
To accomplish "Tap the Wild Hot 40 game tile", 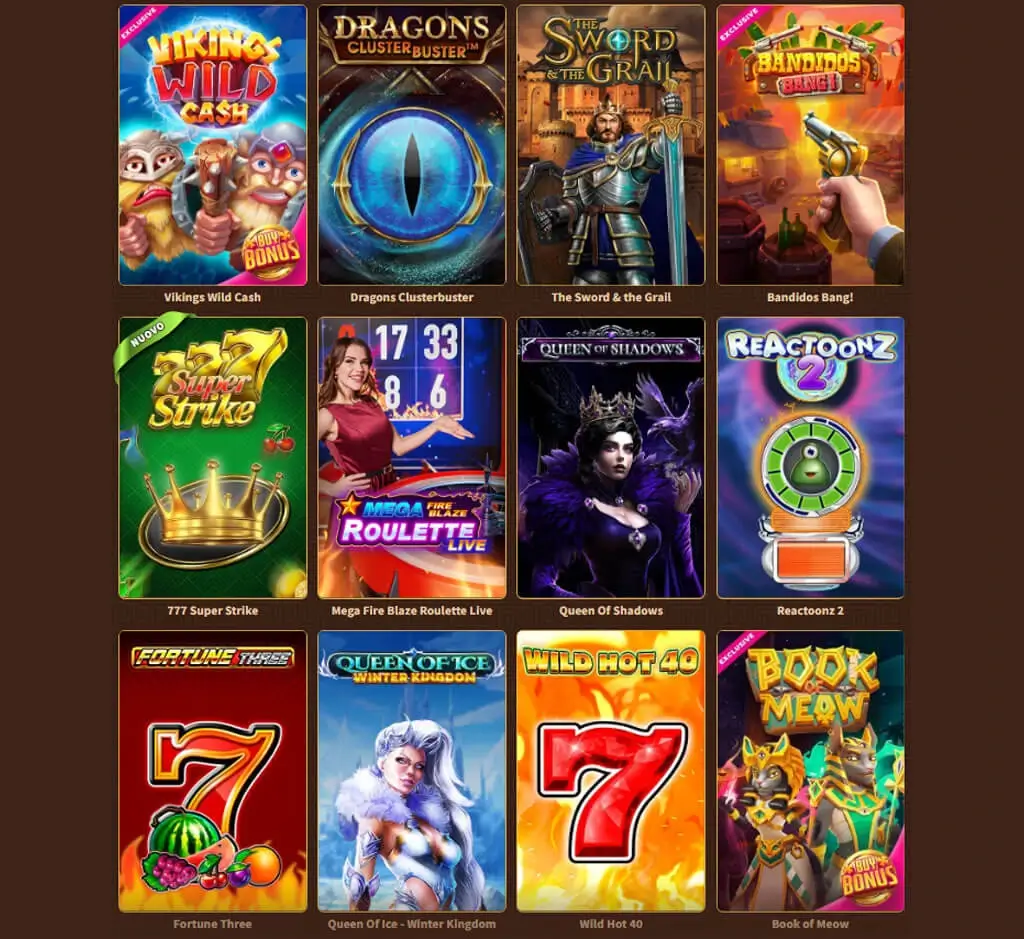I will (x=610, y=771).
